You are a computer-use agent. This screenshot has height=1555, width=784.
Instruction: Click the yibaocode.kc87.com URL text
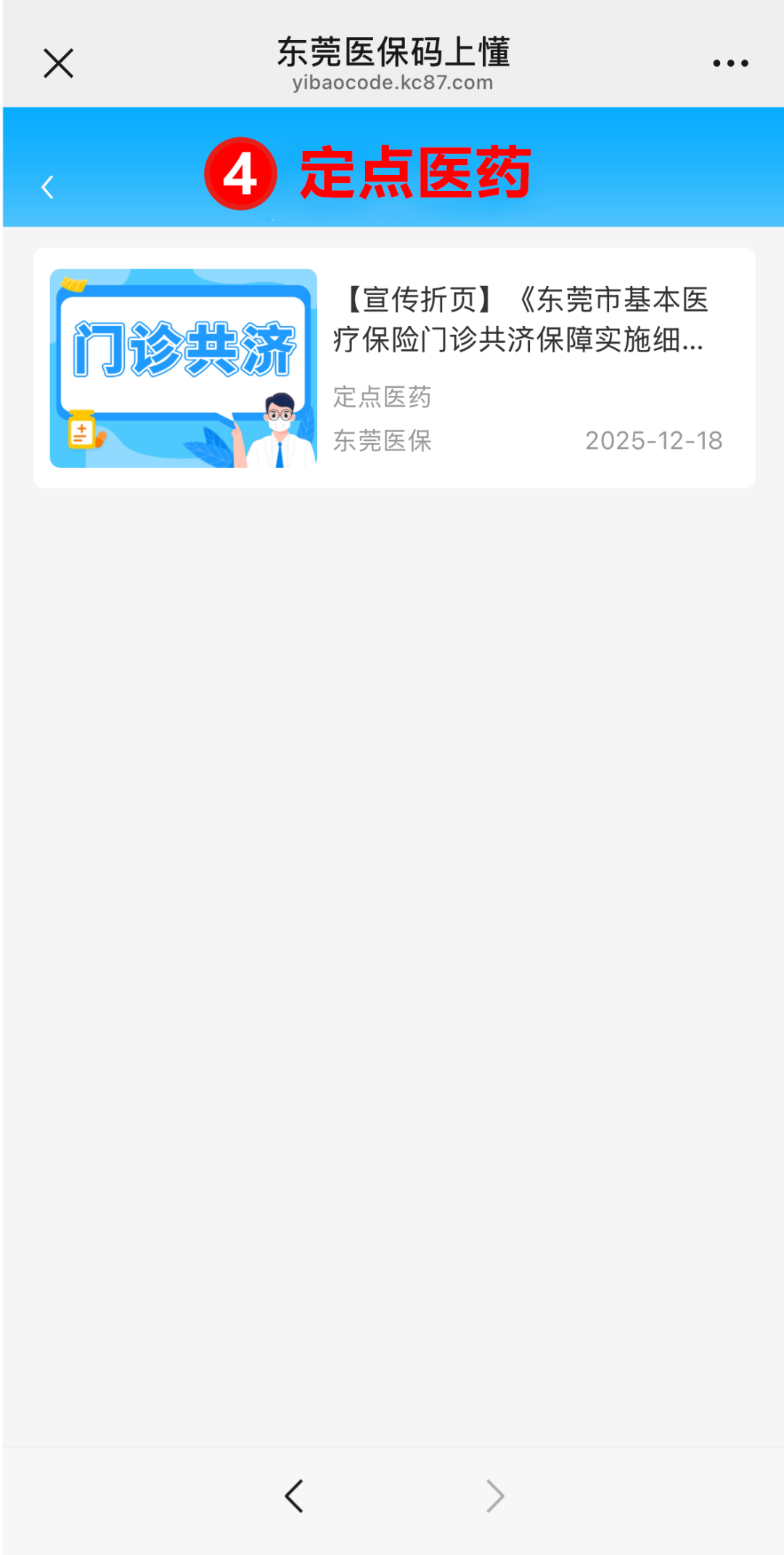[x=392, y=82]
